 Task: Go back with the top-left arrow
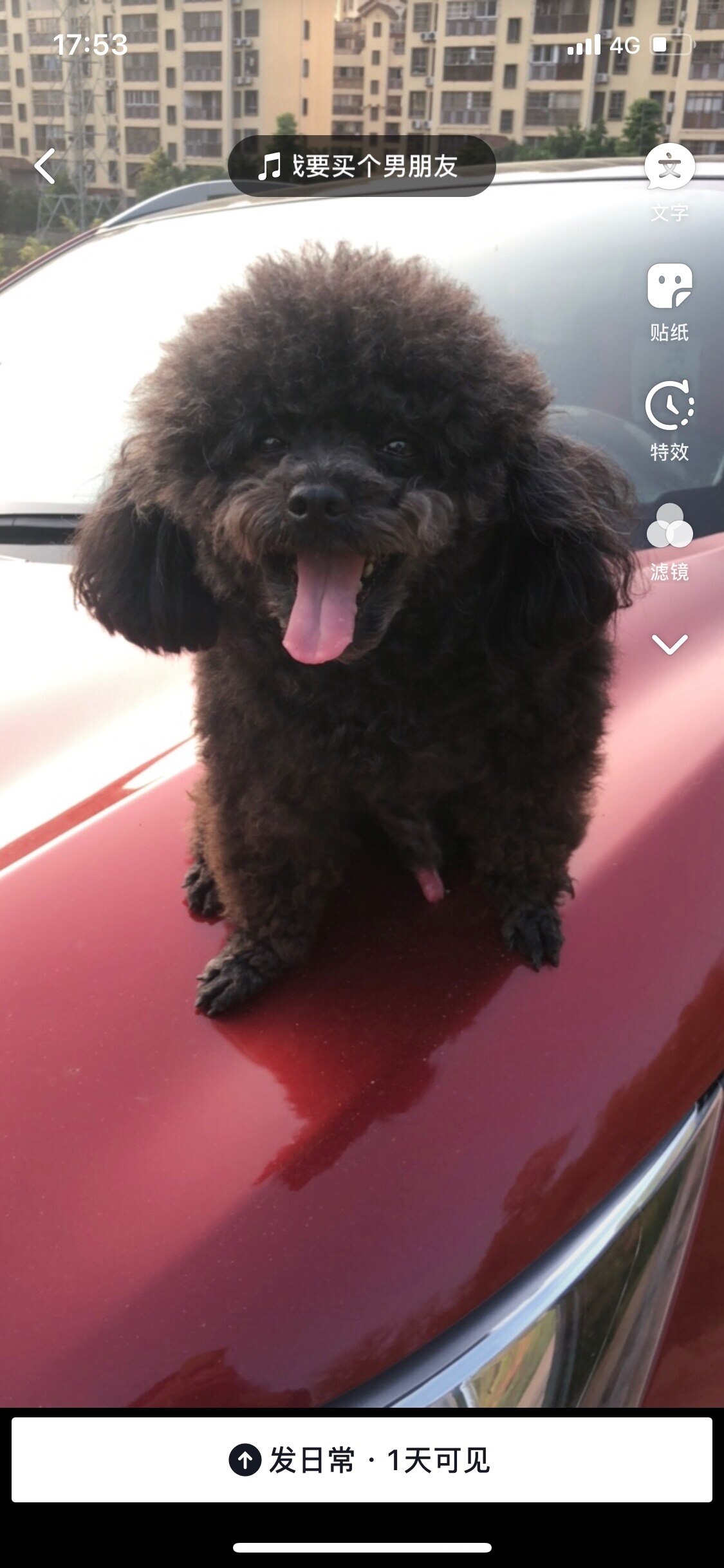[45, 166]
